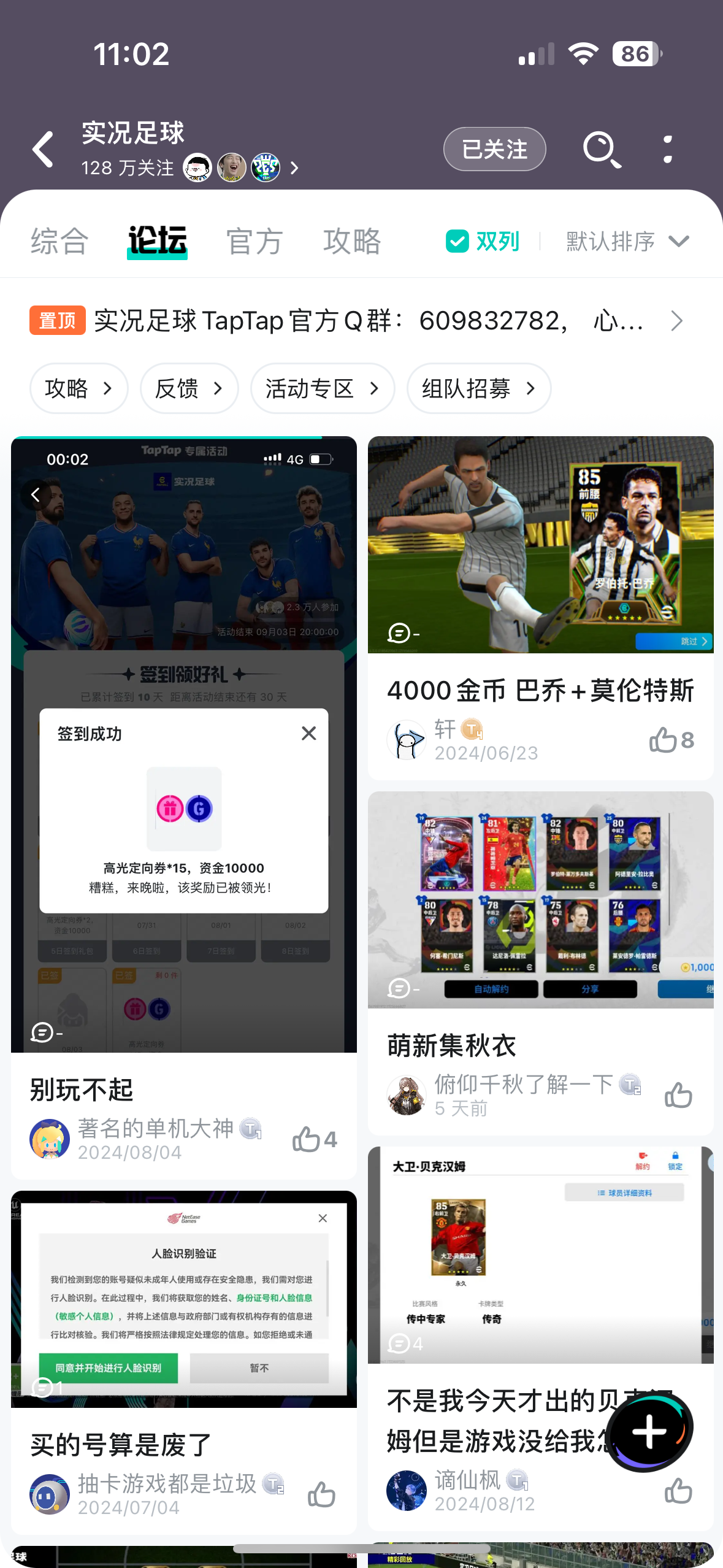Open the 128万关注 follower list

click(x=128, y=168)
